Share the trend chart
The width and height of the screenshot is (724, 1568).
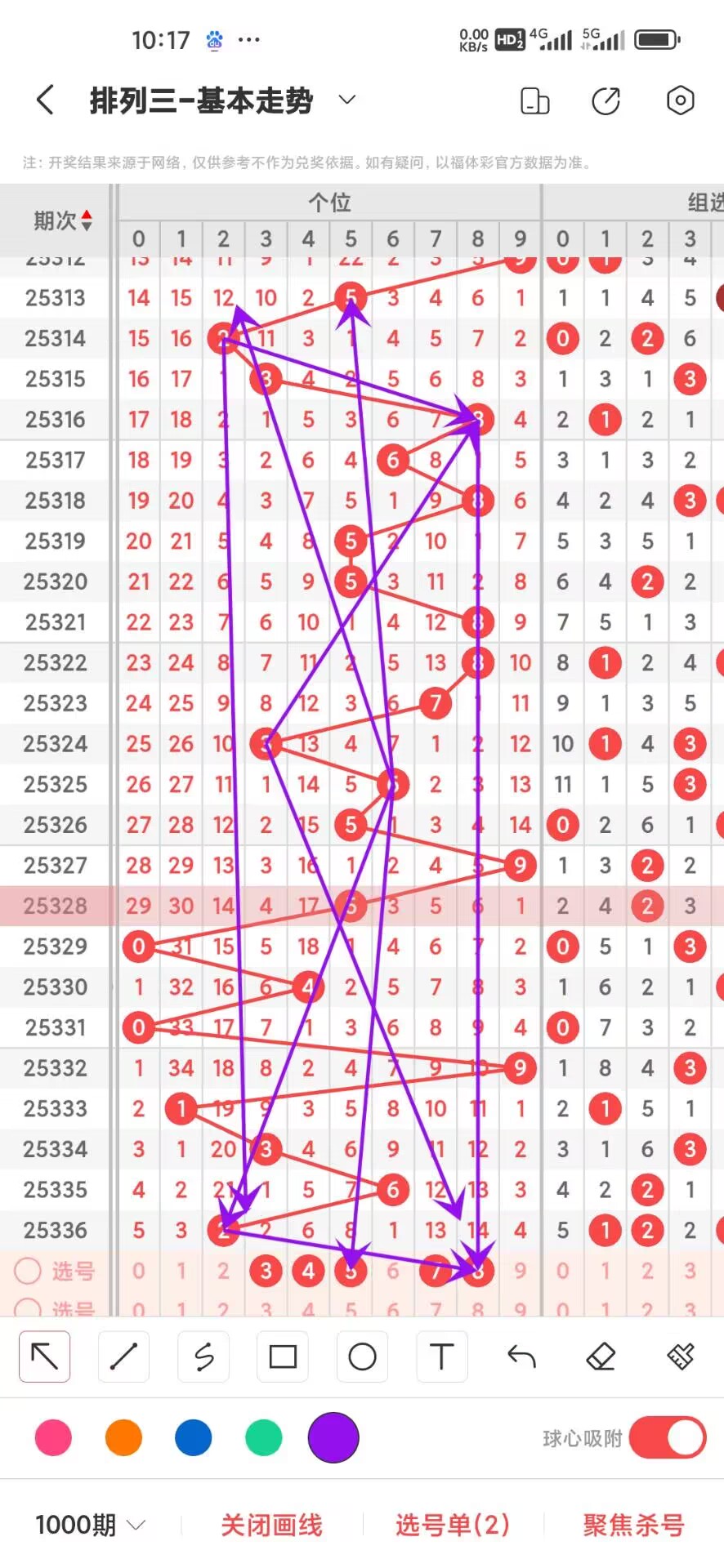pyautogui.click(x=606, y=100)
